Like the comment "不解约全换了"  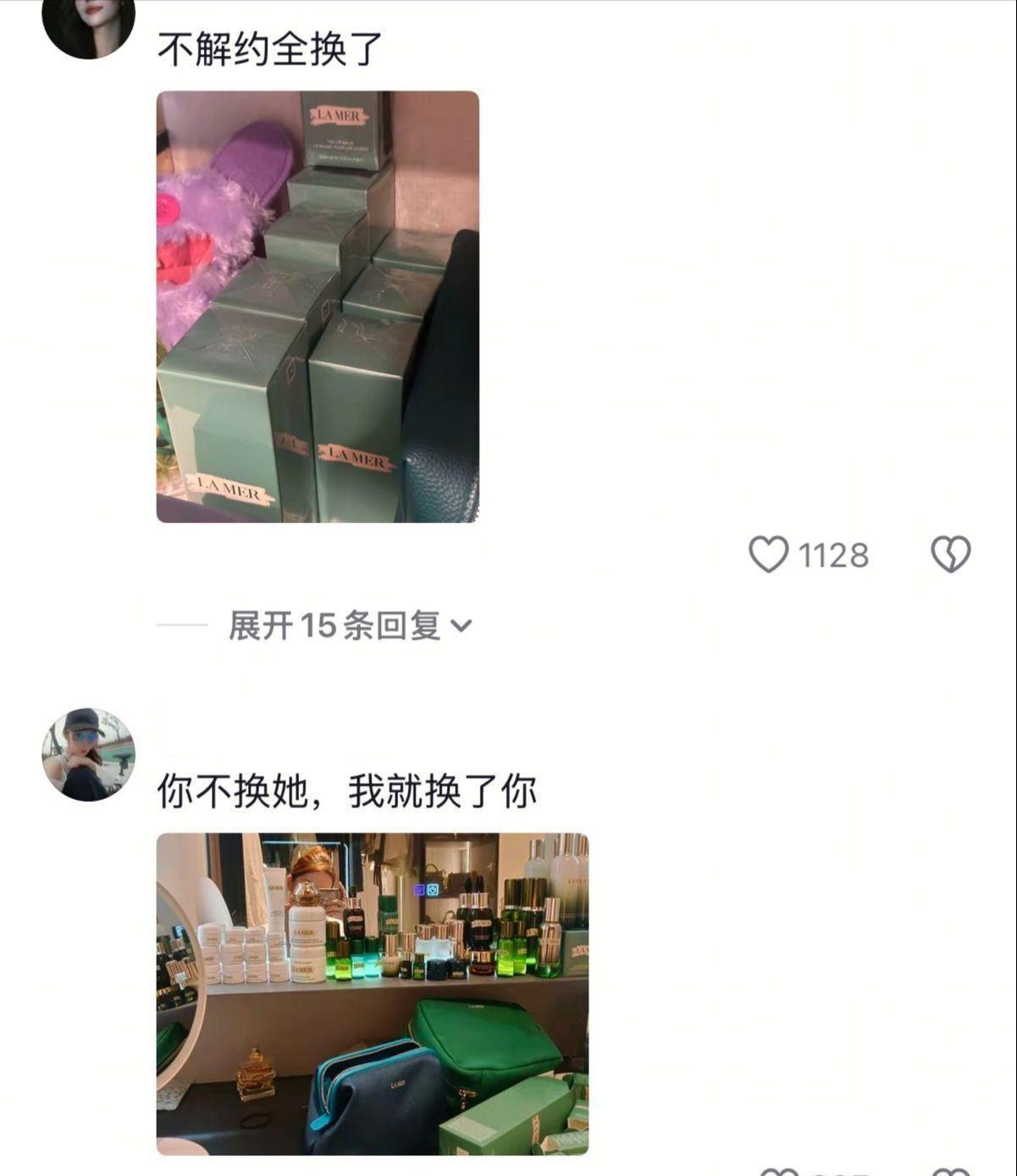click(769, 555)
